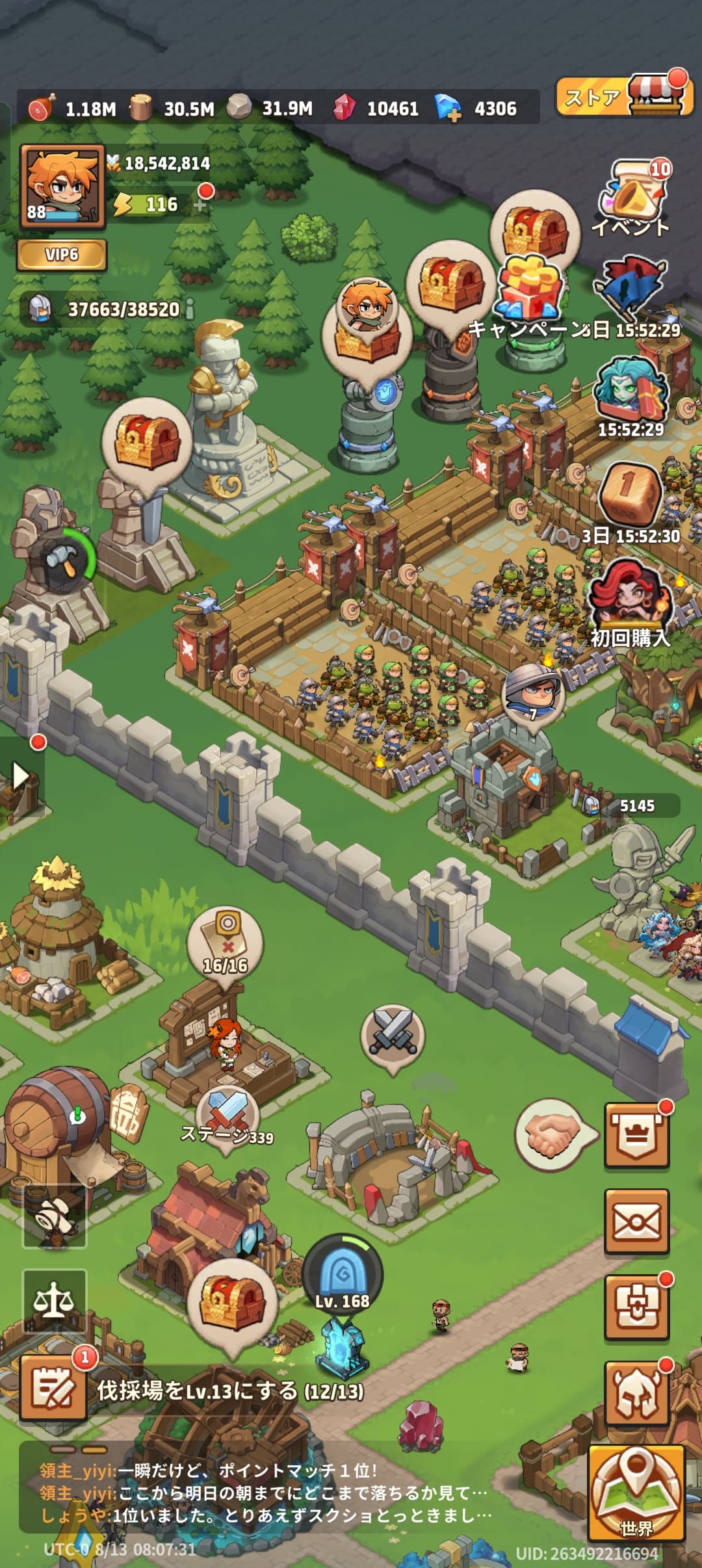Open the balance scales button
This screenshot has width=702, height=1568.
pos(55,1301)
